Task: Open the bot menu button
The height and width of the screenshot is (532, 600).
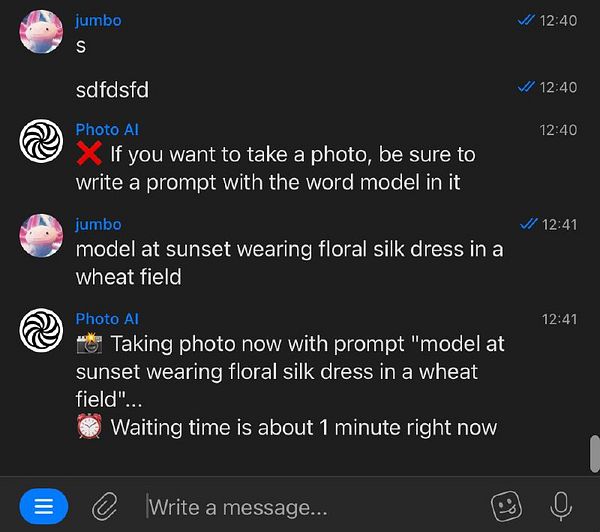Action: pyautogui.click(x=43, y=506)
